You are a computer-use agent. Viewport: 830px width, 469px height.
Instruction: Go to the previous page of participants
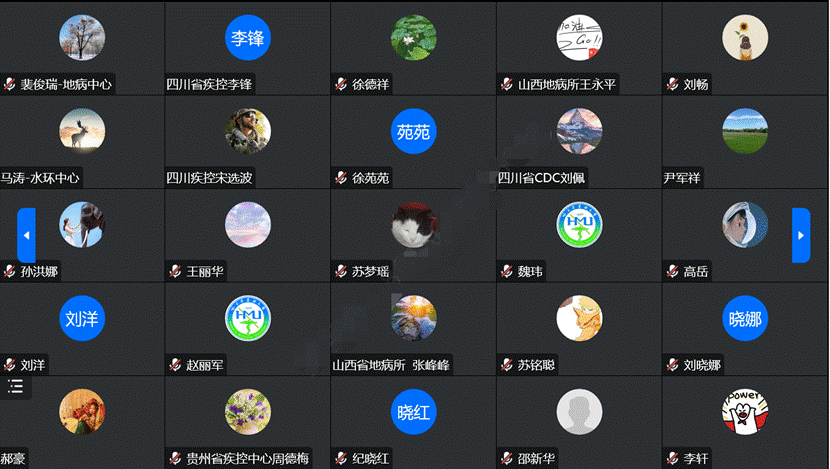coord(26,235)
